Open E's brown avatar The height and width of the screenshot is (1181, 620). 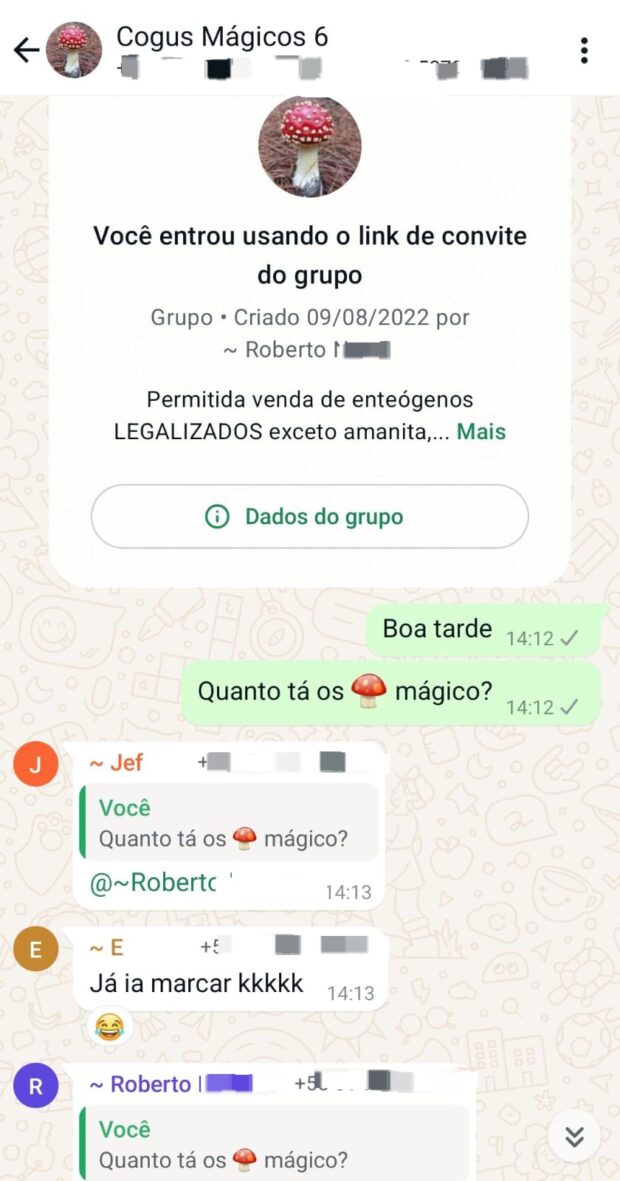(36, 950)
